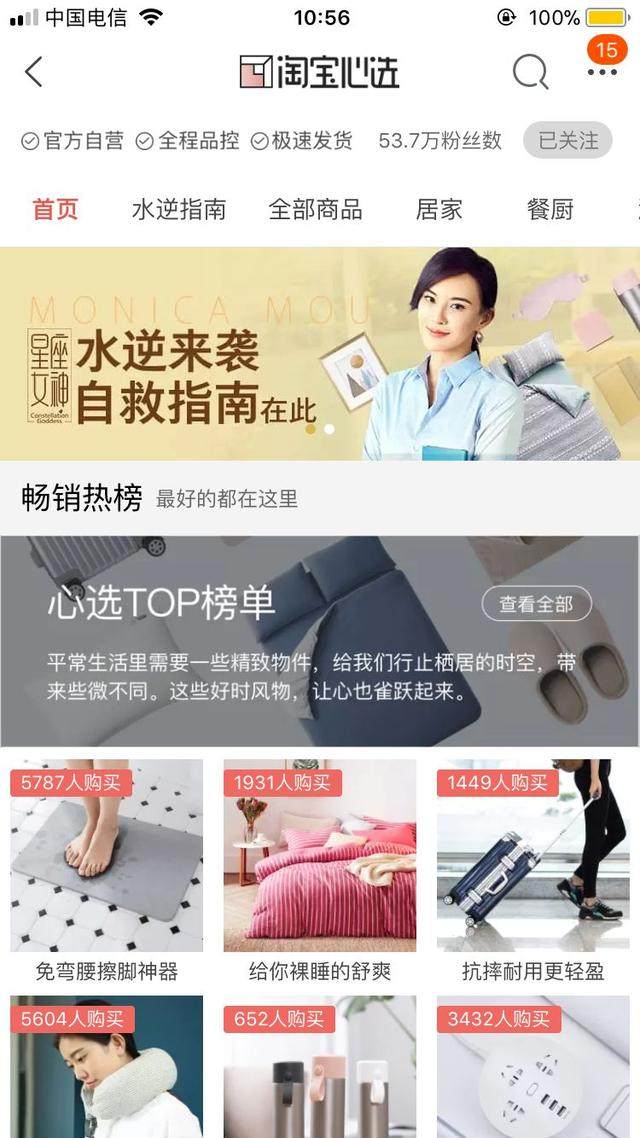Open the 水逆来袭自救指南 banner

(320, 354)
